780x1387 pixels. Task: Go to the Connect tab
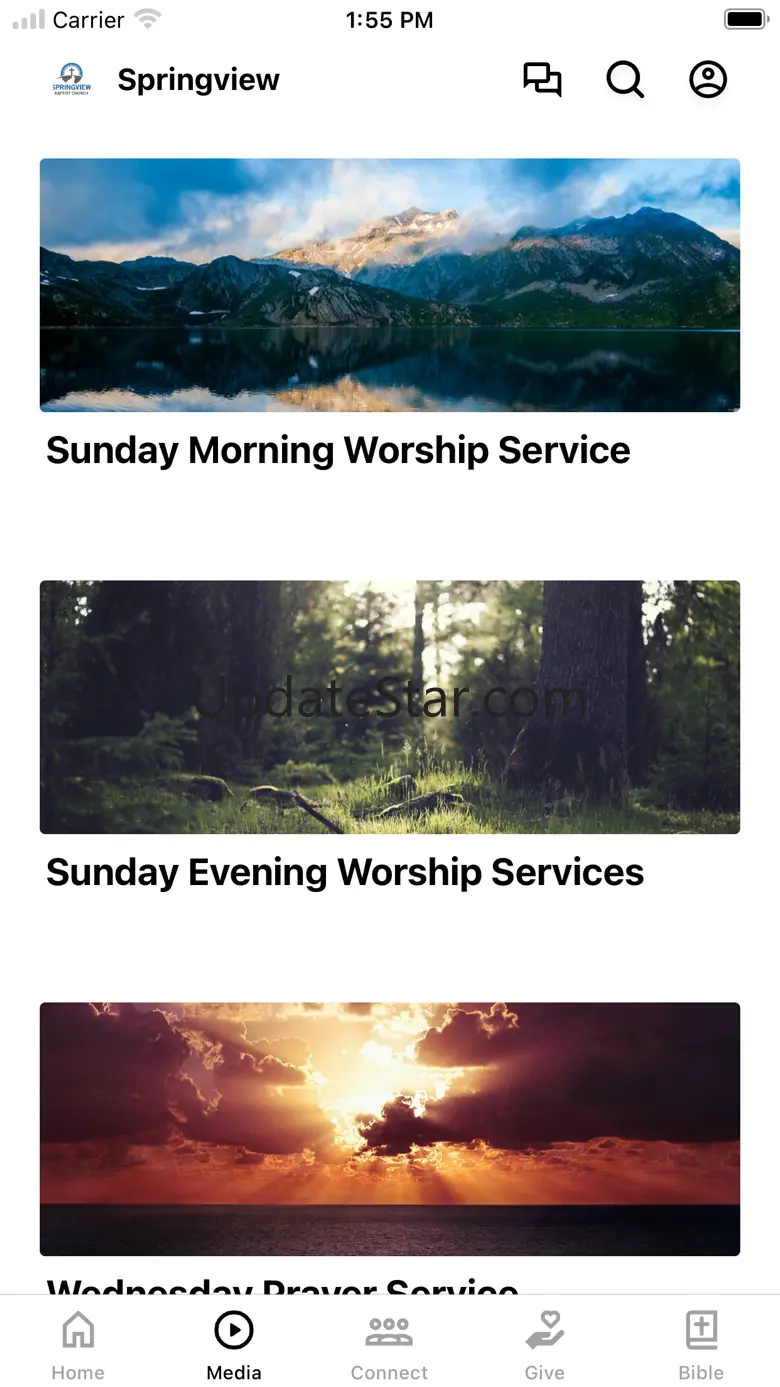(389, 1346)
